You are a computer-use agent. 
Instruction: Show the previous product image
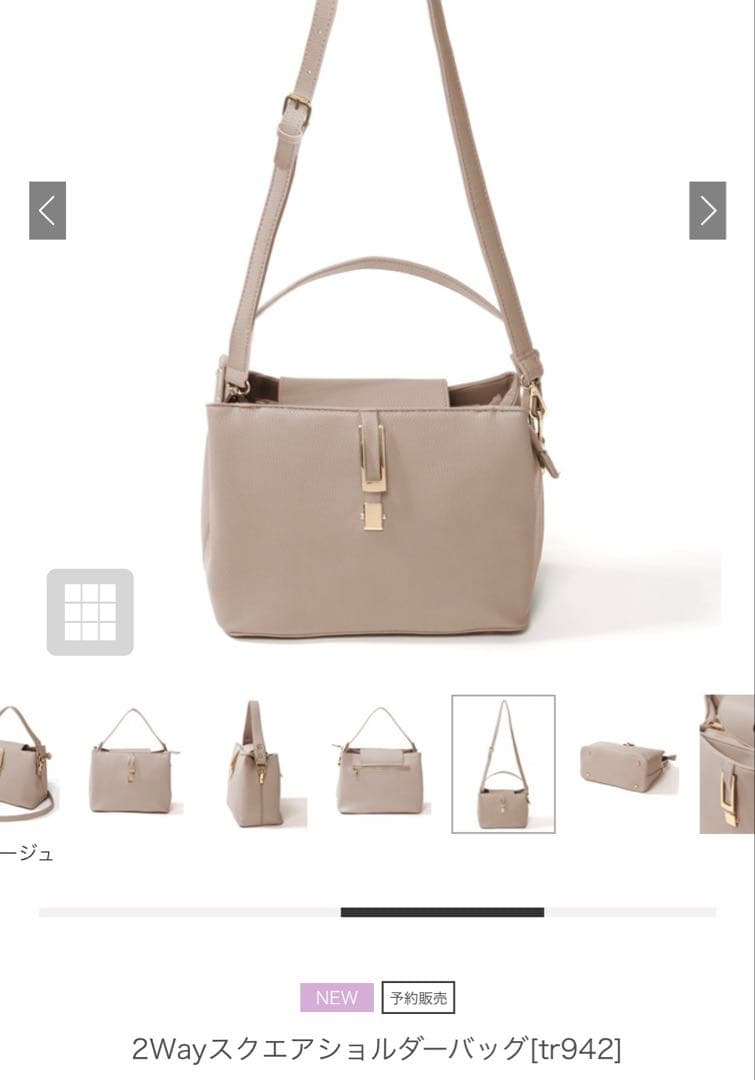coord(48,211)
